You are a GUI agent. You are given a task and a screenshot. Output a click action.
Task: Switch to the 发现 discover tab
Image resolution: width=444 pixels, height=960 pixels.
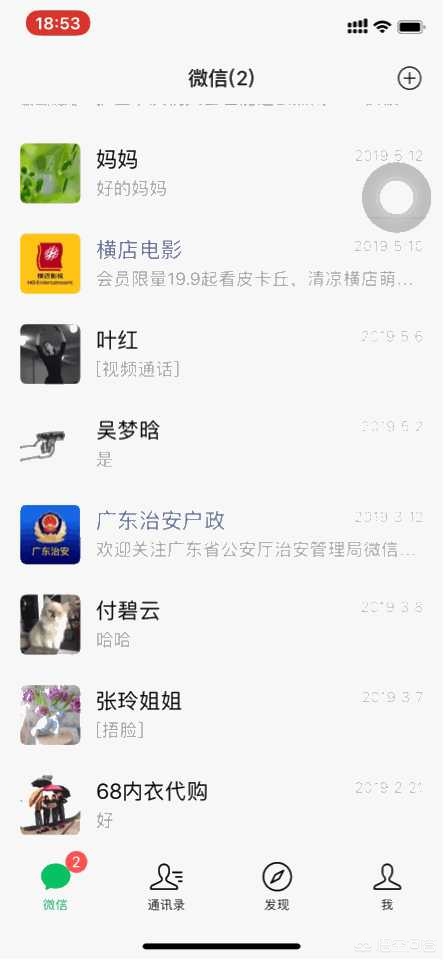click(x=277, y=886)
